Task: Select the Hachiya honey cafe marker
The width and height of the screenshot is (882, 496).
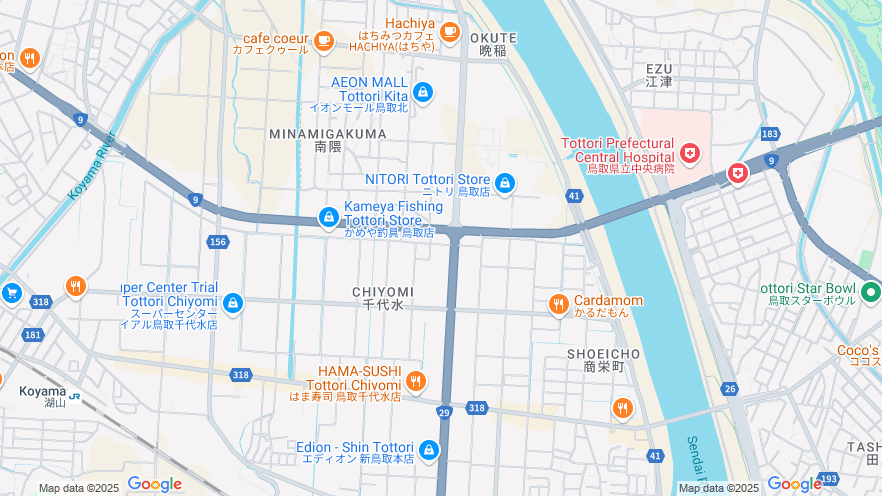Action: point(449,32)
